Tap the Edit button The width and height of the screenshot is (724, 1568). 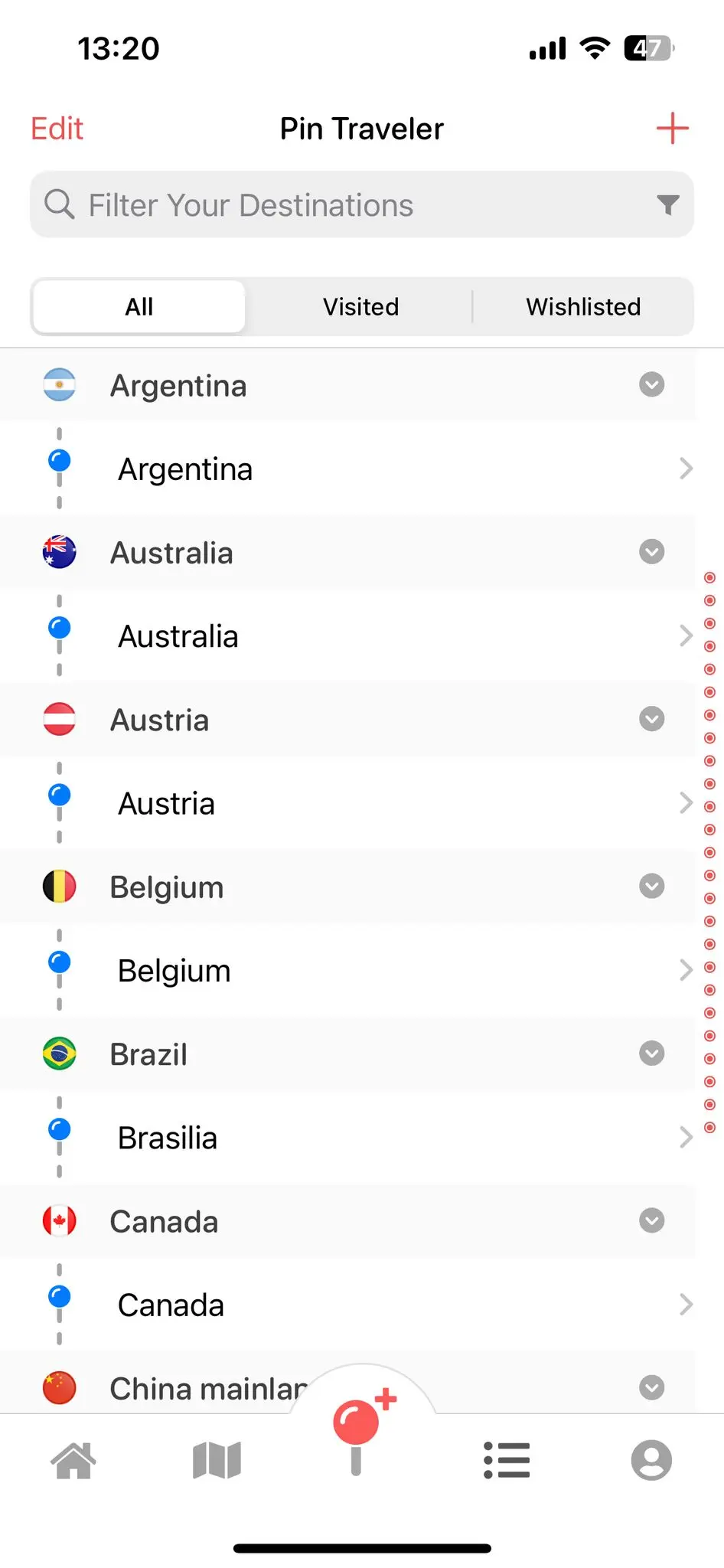(56, 128)
